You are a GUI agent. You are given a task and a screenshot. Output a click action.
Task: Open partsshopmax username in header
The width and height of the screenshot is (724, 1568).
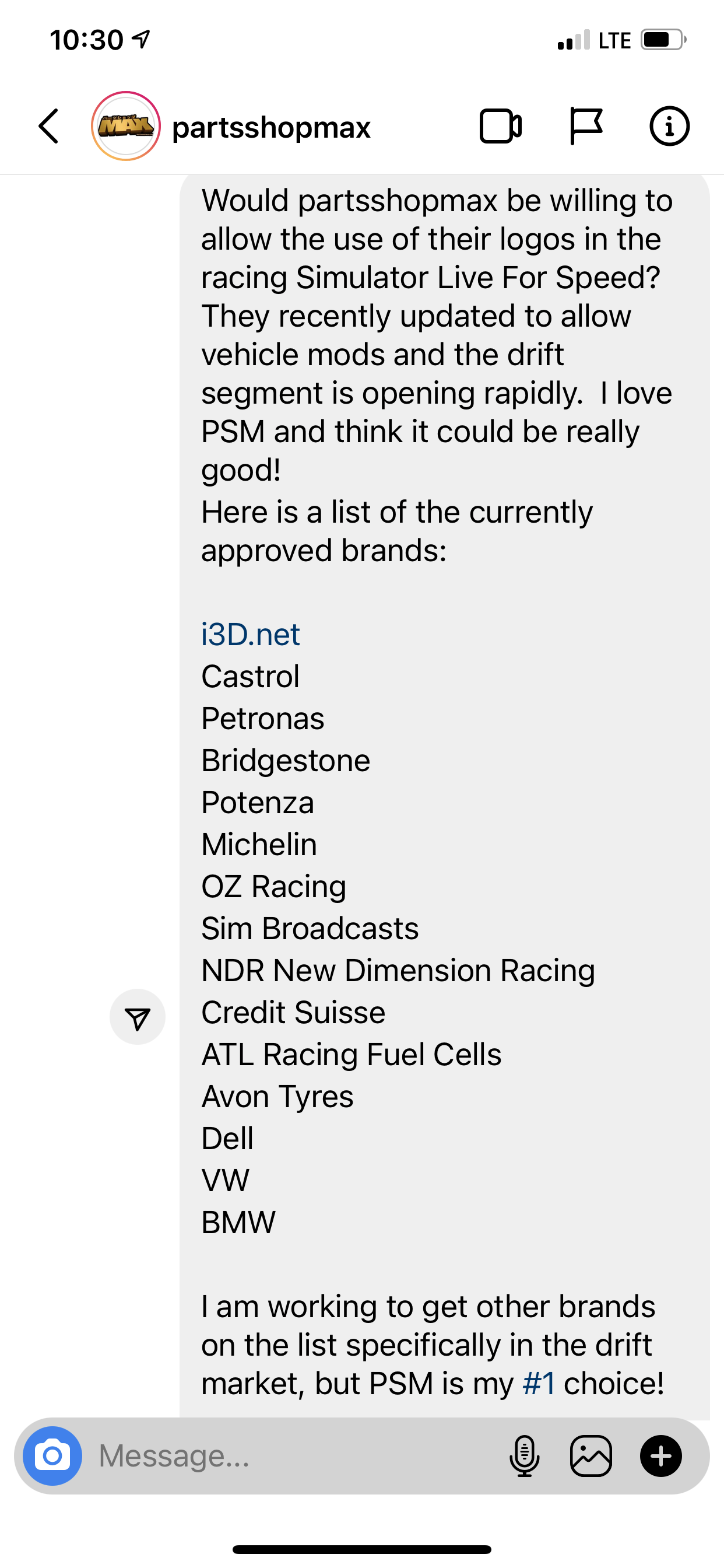click(x=271, y=128)
